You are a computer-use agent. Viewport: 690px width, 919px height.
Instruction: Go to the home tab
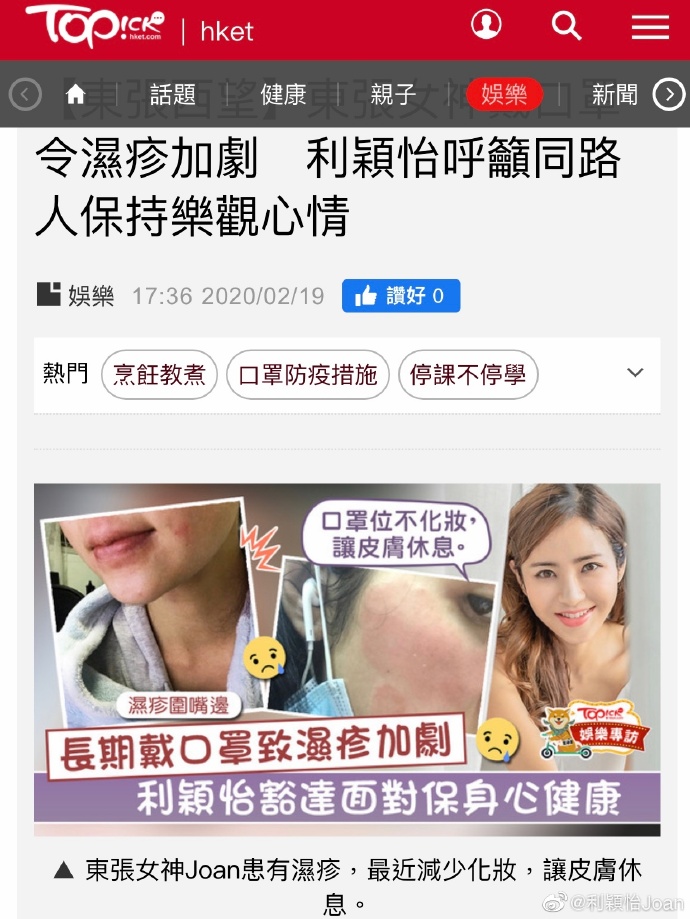[x=75, y=95]
